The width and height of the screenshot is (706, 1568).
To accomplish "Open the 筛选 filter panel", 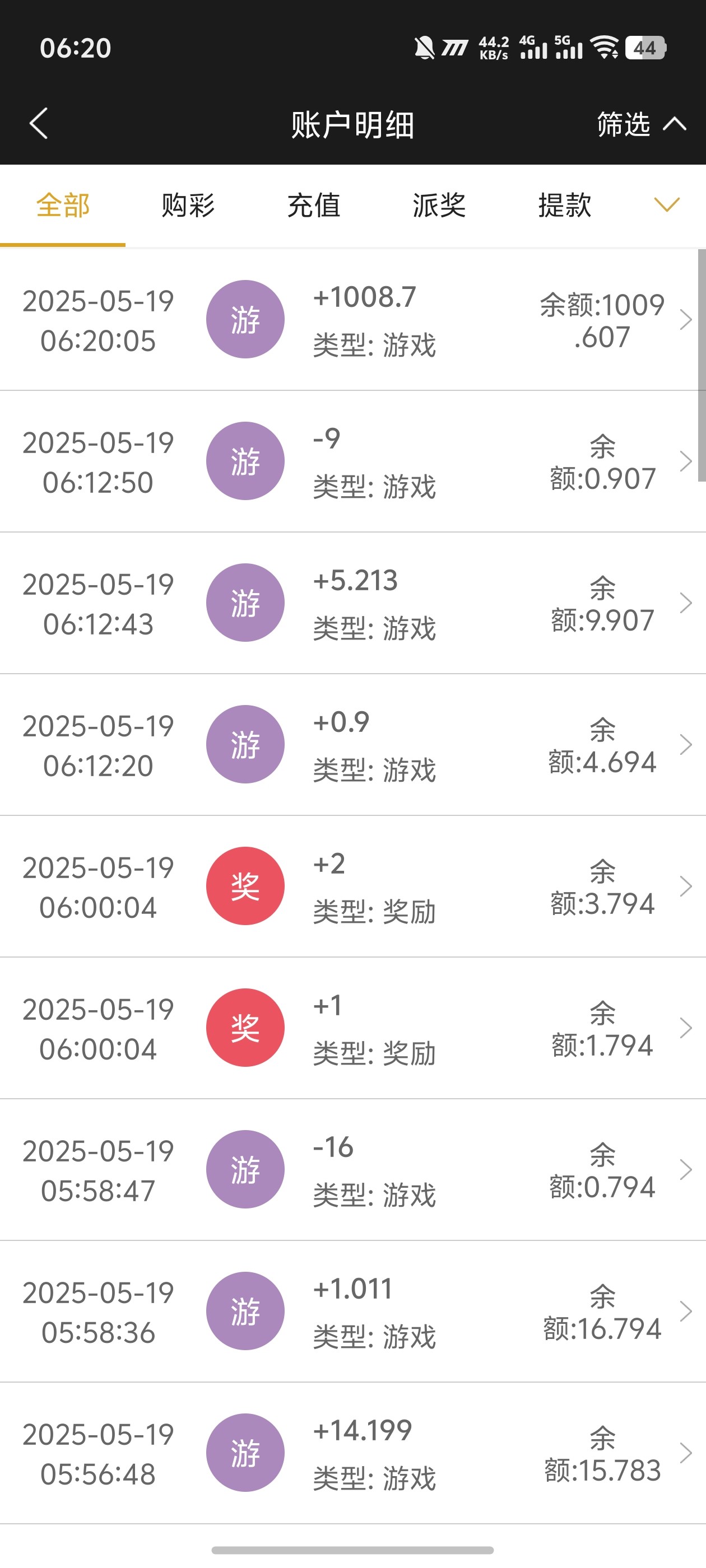I will click(640, 124).
